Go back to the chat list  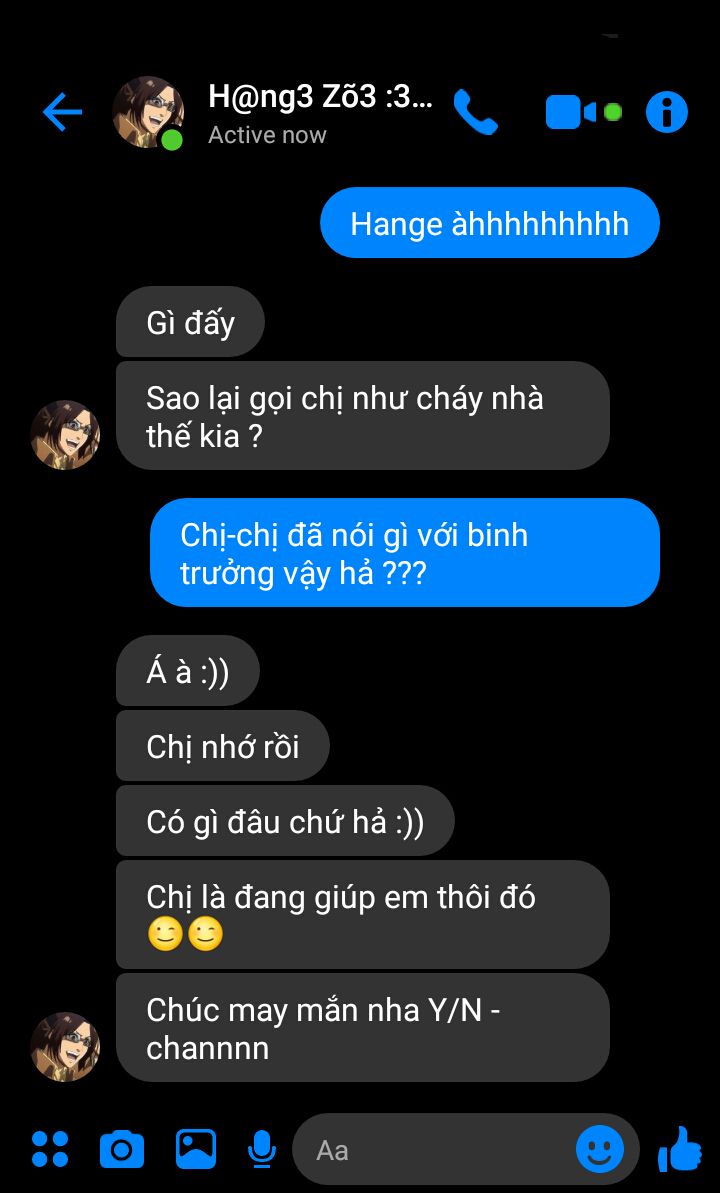point(62,112)
